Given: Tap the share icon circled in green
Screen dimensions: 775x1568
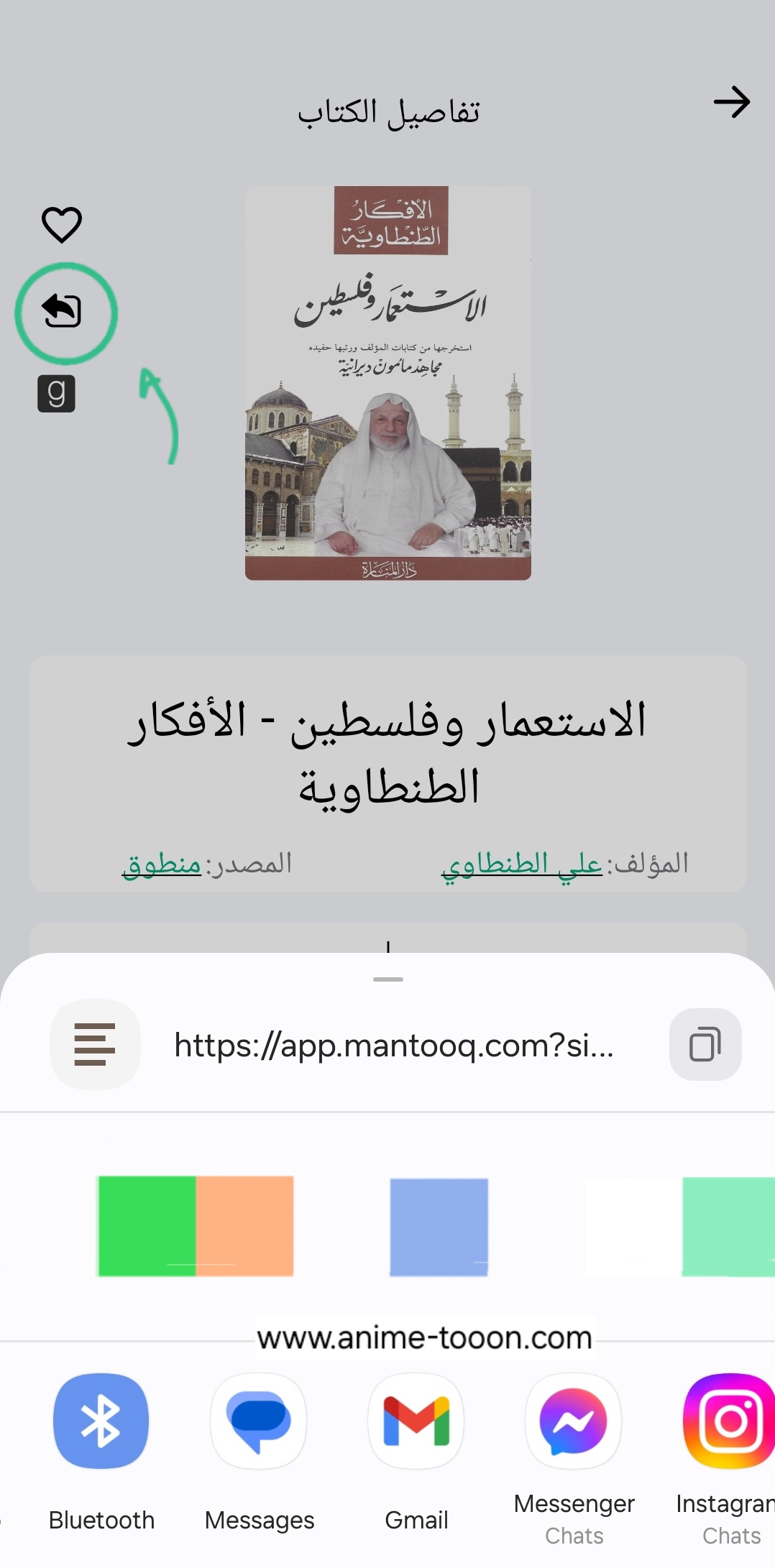Looking at the screenshot, I should [63, 312].
